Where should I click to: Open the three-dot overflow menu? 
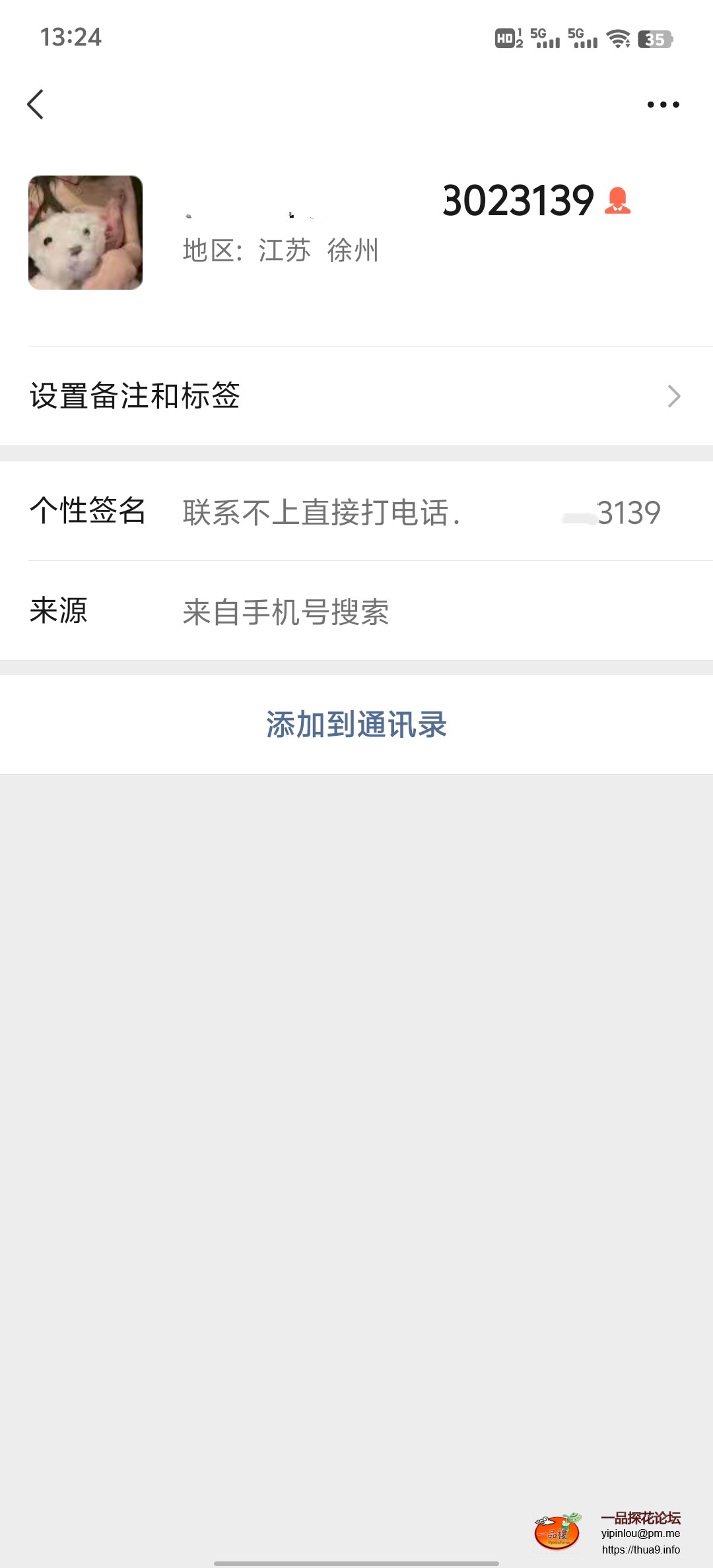(x=663, y=104)
